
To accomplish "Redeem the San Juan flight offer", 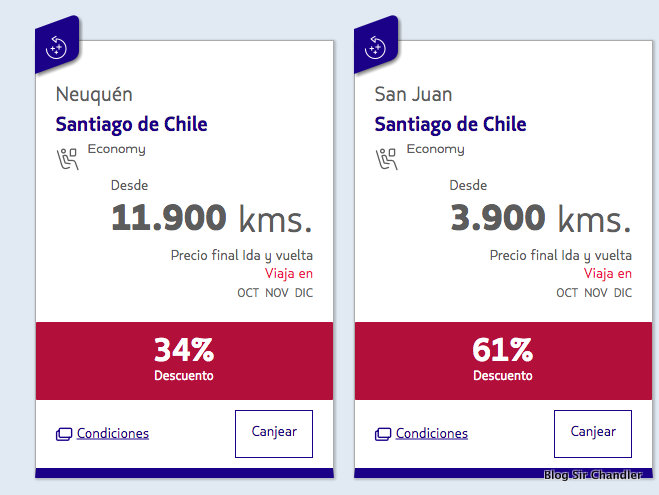I will tap(592, 433).
